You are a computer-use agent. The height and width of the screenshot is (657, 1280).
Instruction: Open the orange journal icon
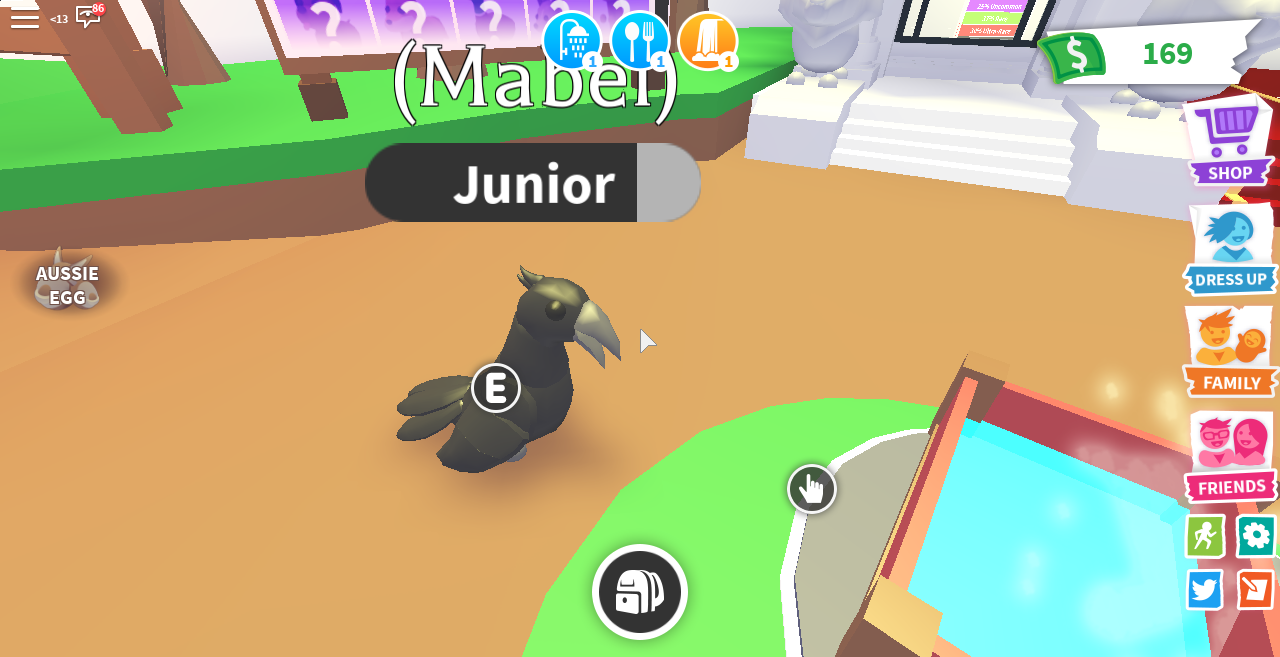click(1255, 589)
